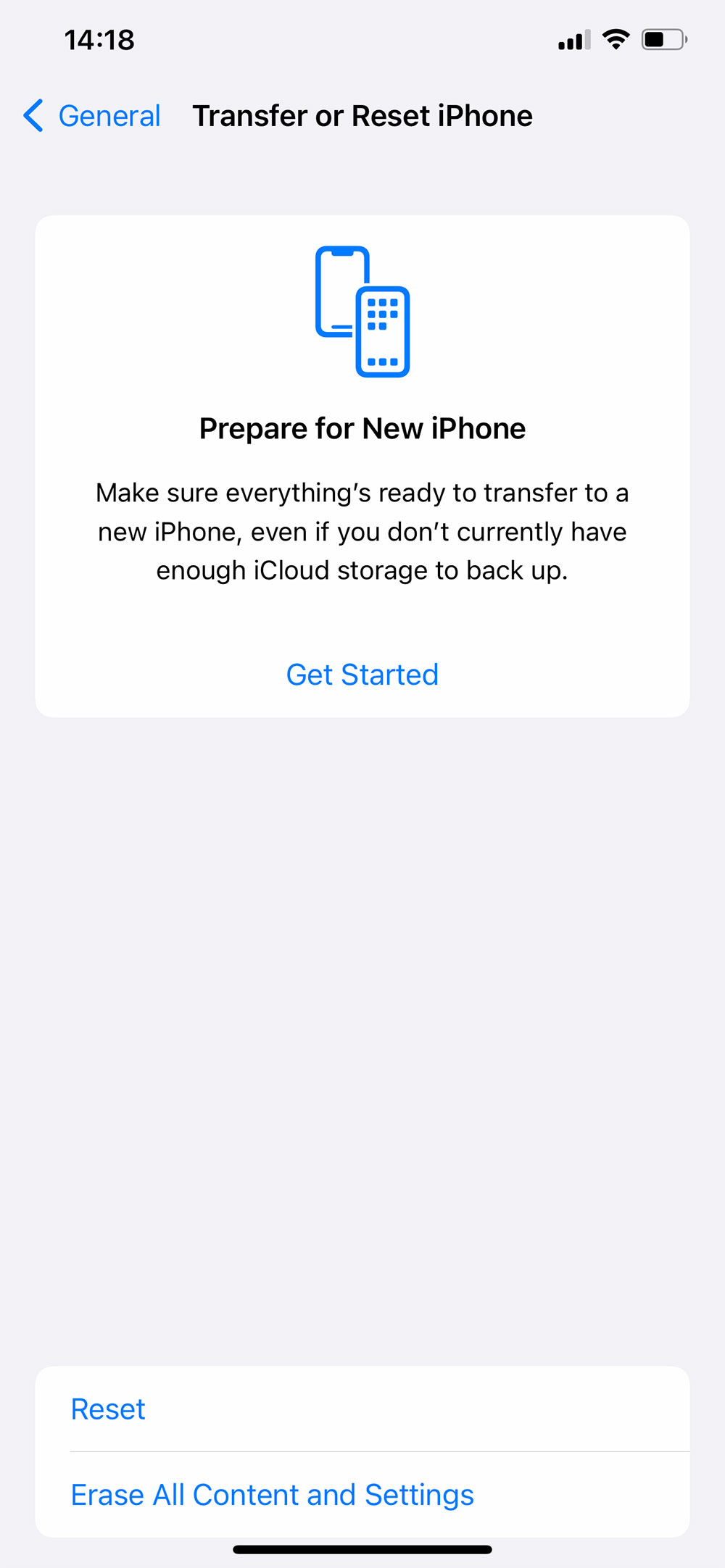Screen dimensions: 725x1568
Task: Go back to General settings
Action: click(x=93, y=116)
